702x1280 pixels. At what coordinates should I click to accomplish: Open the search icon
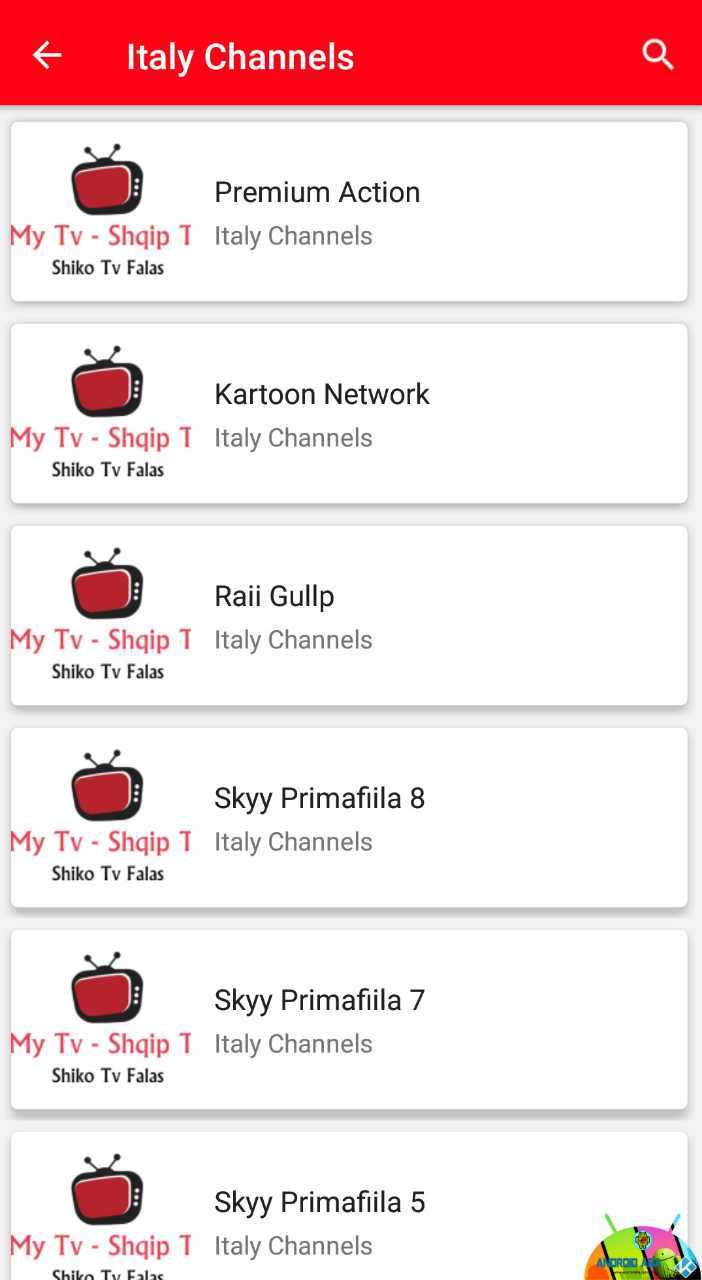658,55
